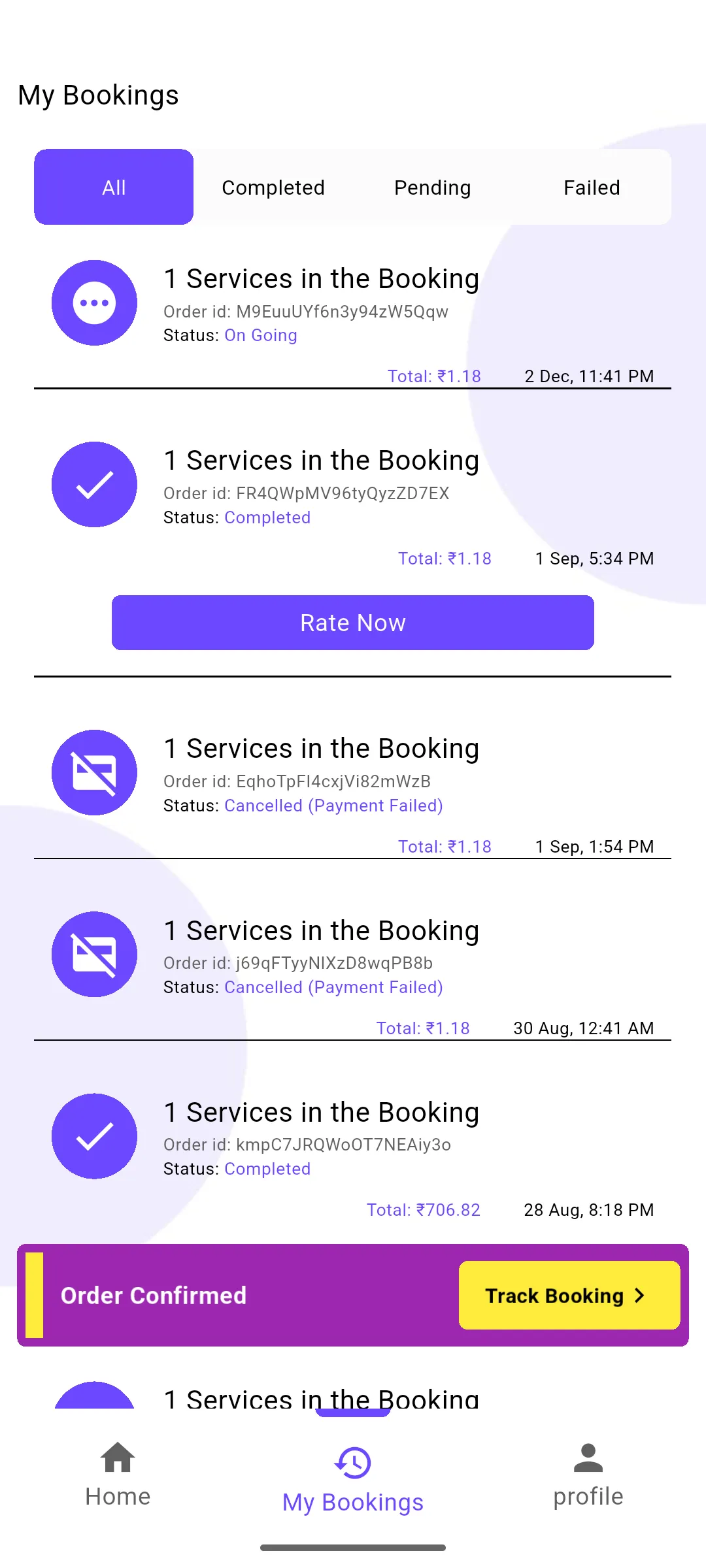Select the checkmark icon on August completed booking
The height and width of the screenshot is (1568, 706).
tap(93, 1135)
